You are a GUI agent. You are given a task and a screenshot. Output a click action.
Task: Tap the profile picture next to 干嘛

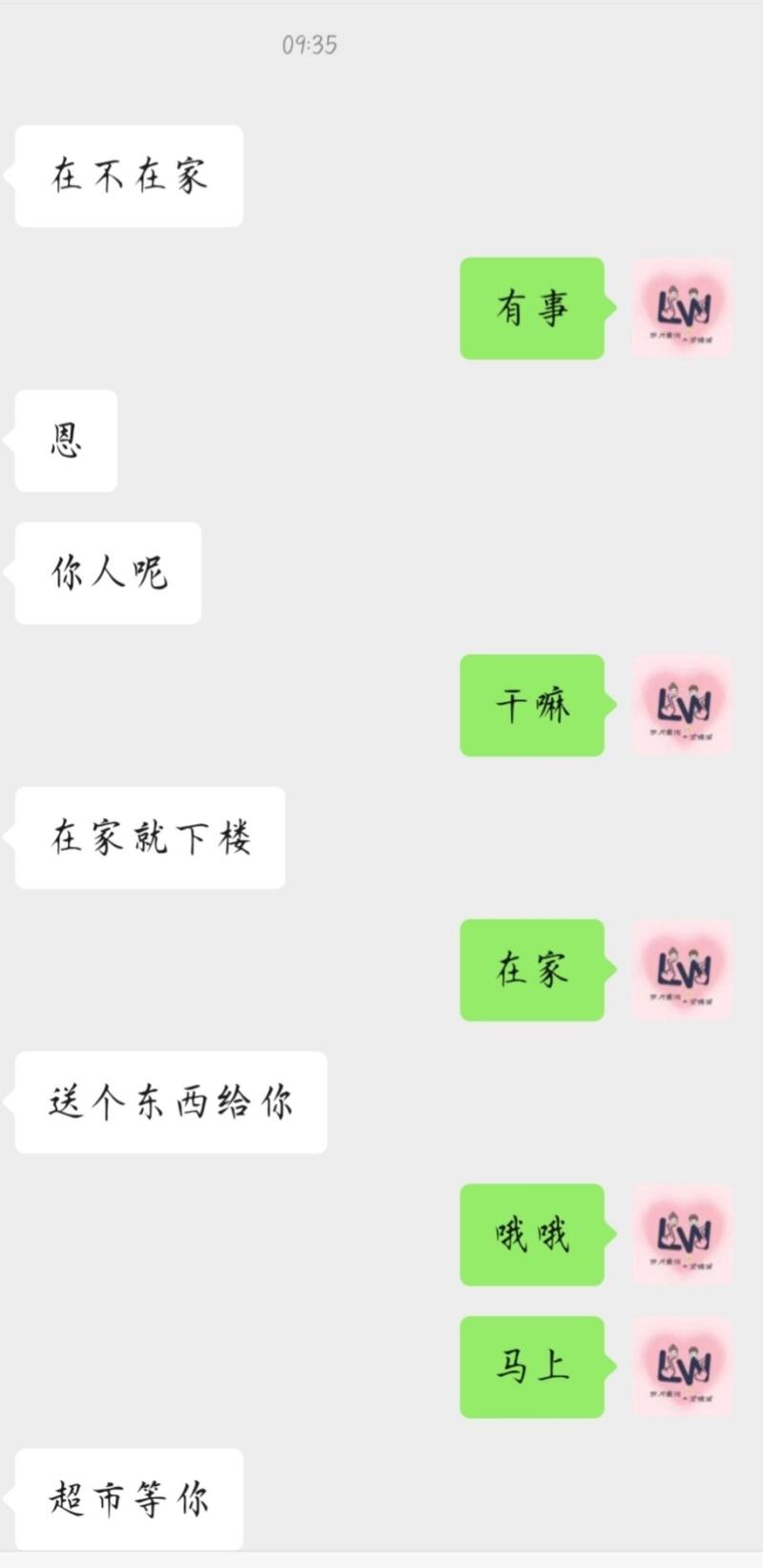click(x=682, y=705)
